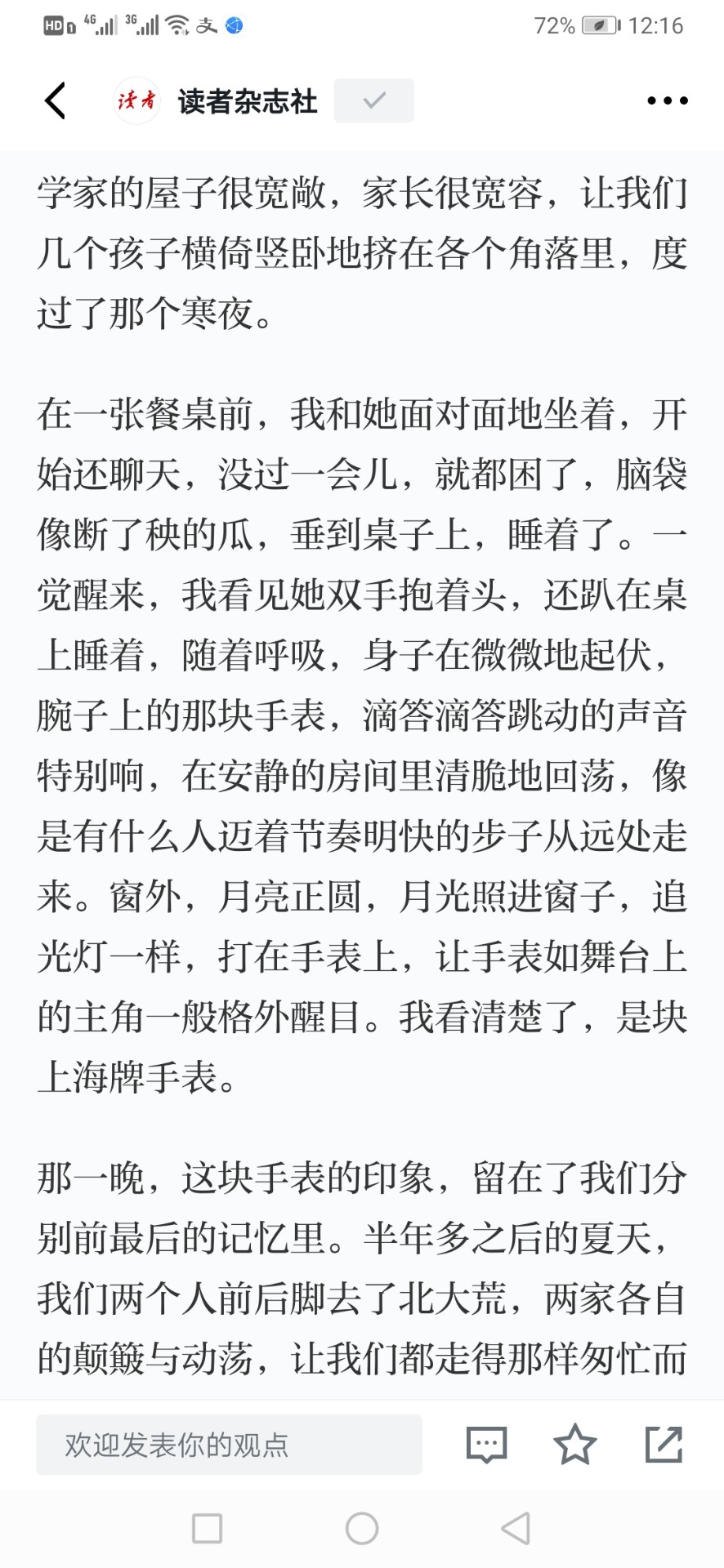
Task: Go back using the top-left arrow
Action: [x=55, y=101]
